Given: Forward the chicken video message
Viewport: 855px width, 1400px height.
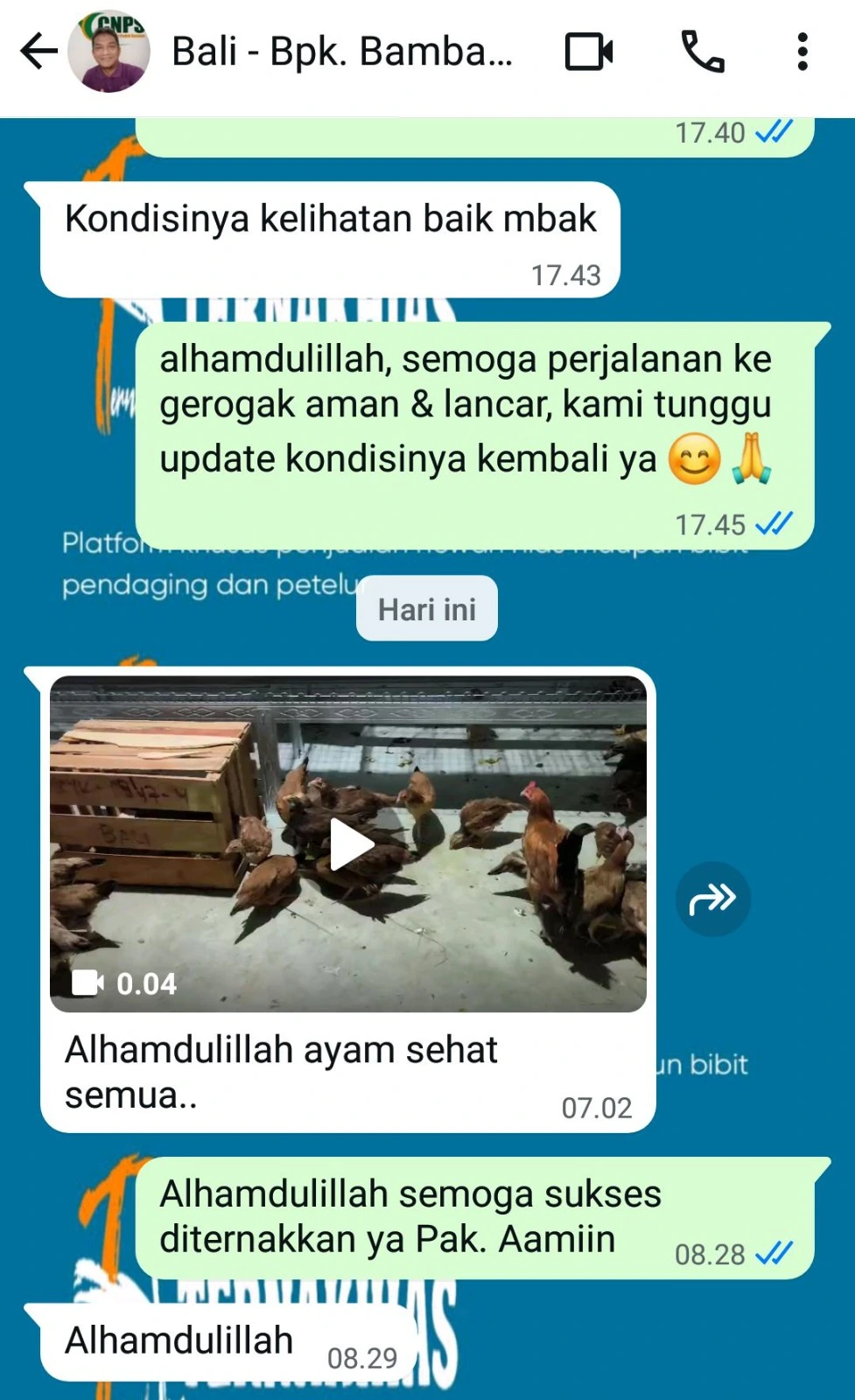Looking at the screenshot, I should point(712,899).
